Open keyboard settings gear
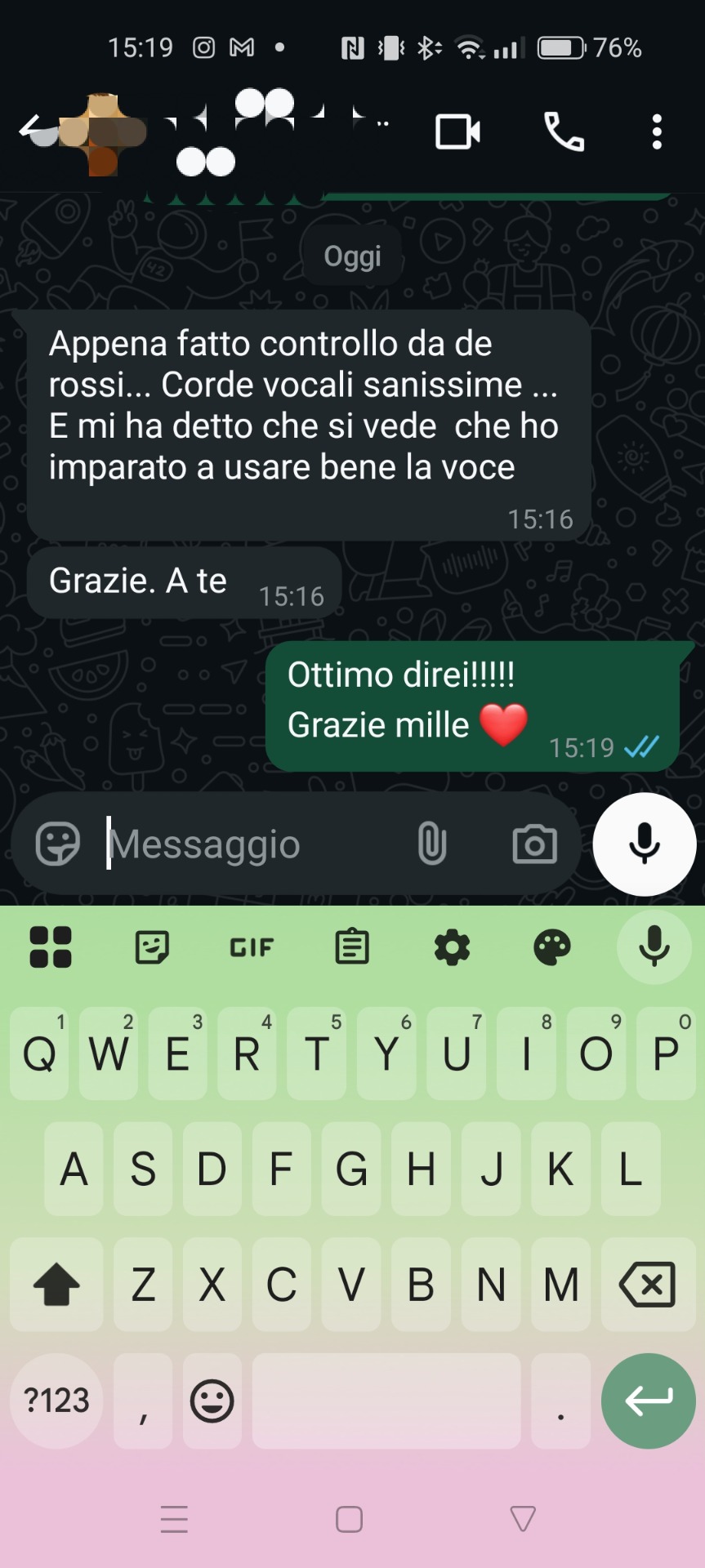The image size is (705, 1568). tap(453, 947)
